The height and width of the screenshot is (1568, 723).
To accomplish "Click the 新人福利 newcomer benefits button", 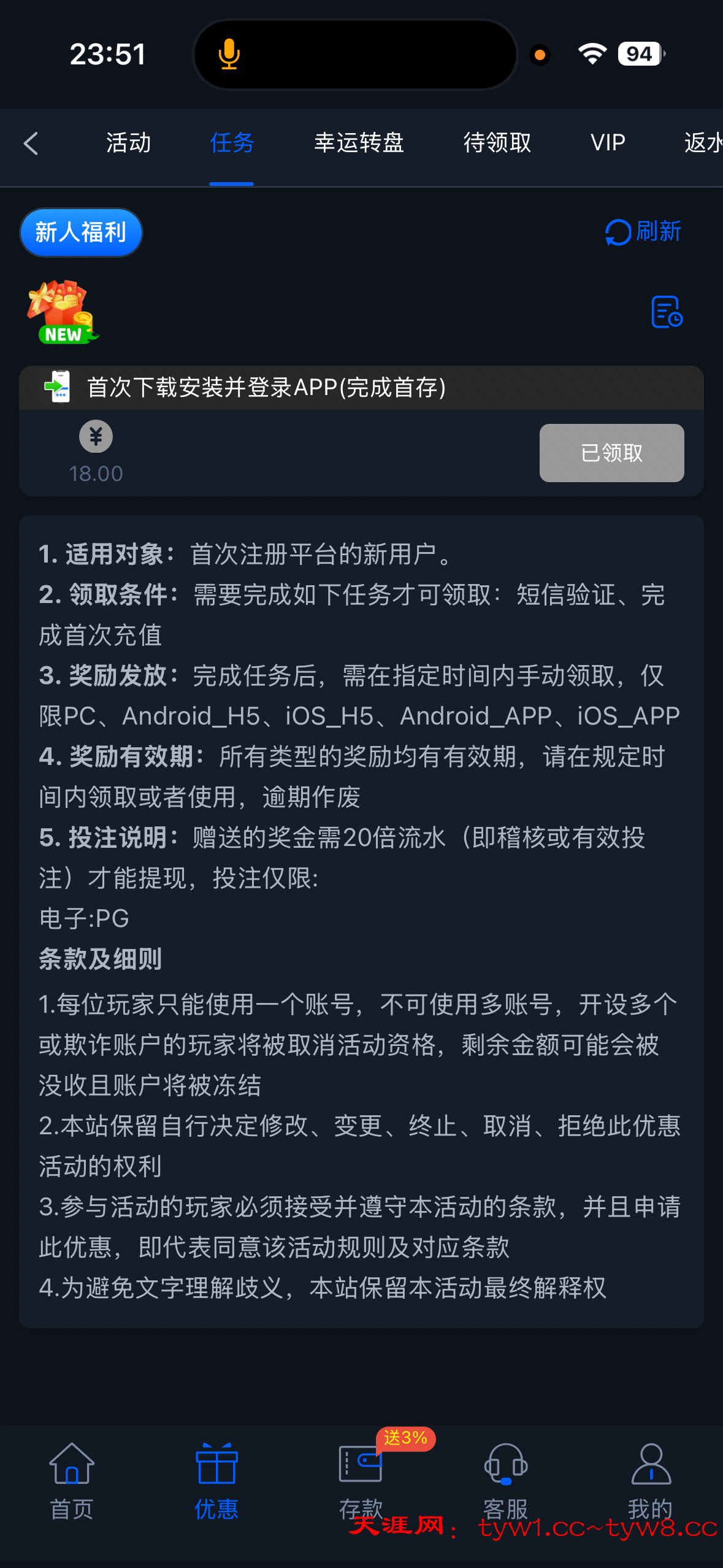I will coord(80,233).
